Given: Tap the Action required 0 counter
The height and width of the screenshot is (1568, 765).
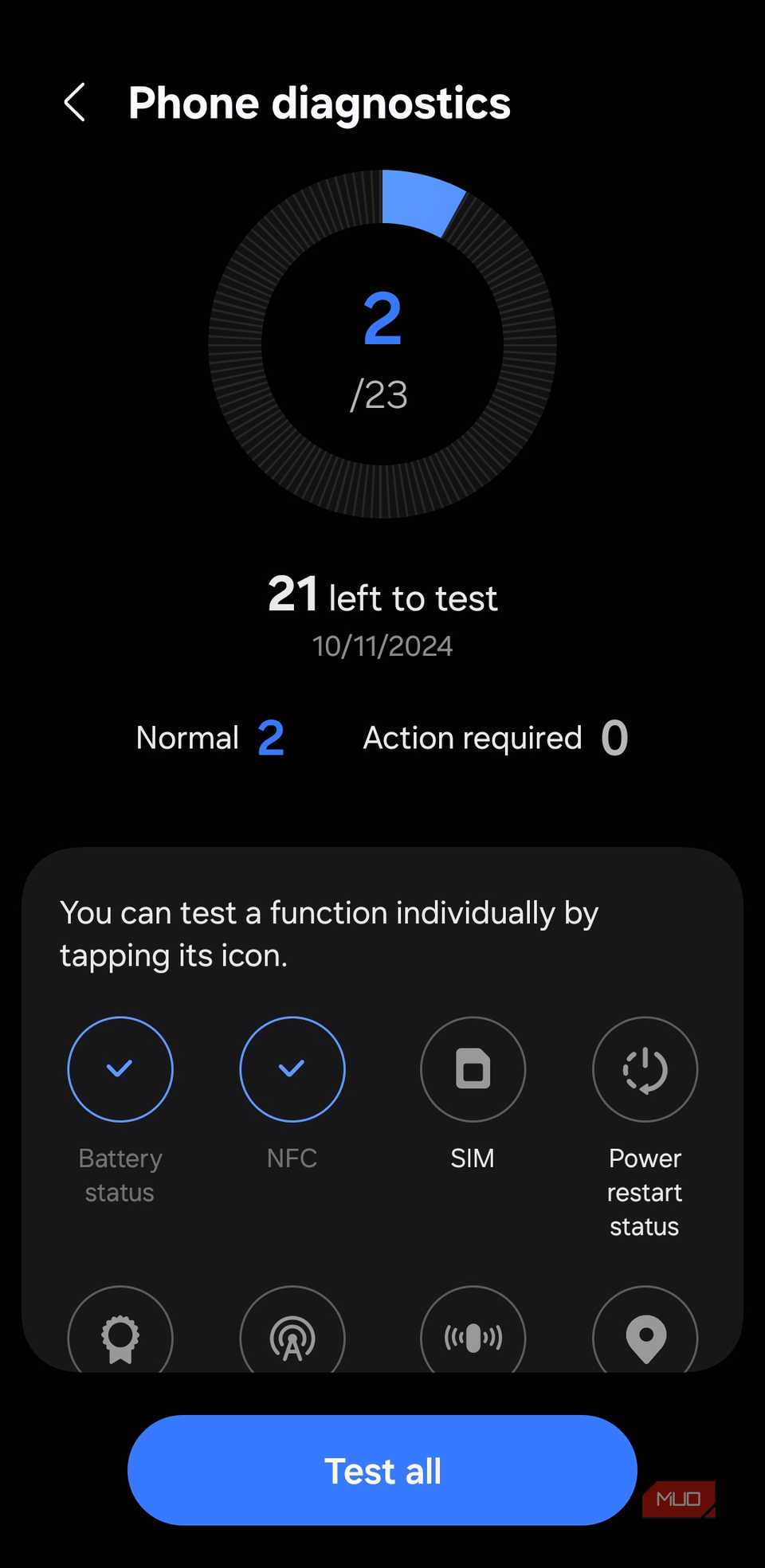Looking at the screenshot, I should click(494, 737).
